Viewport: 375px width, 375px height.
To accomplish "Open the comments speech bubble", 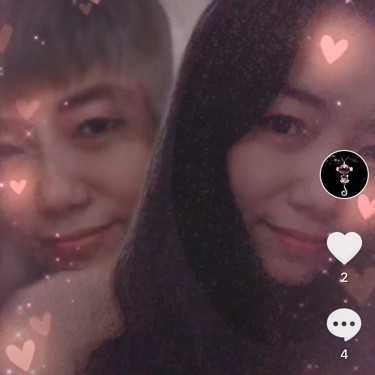I will pyautogui.click(x=344, y=324).
